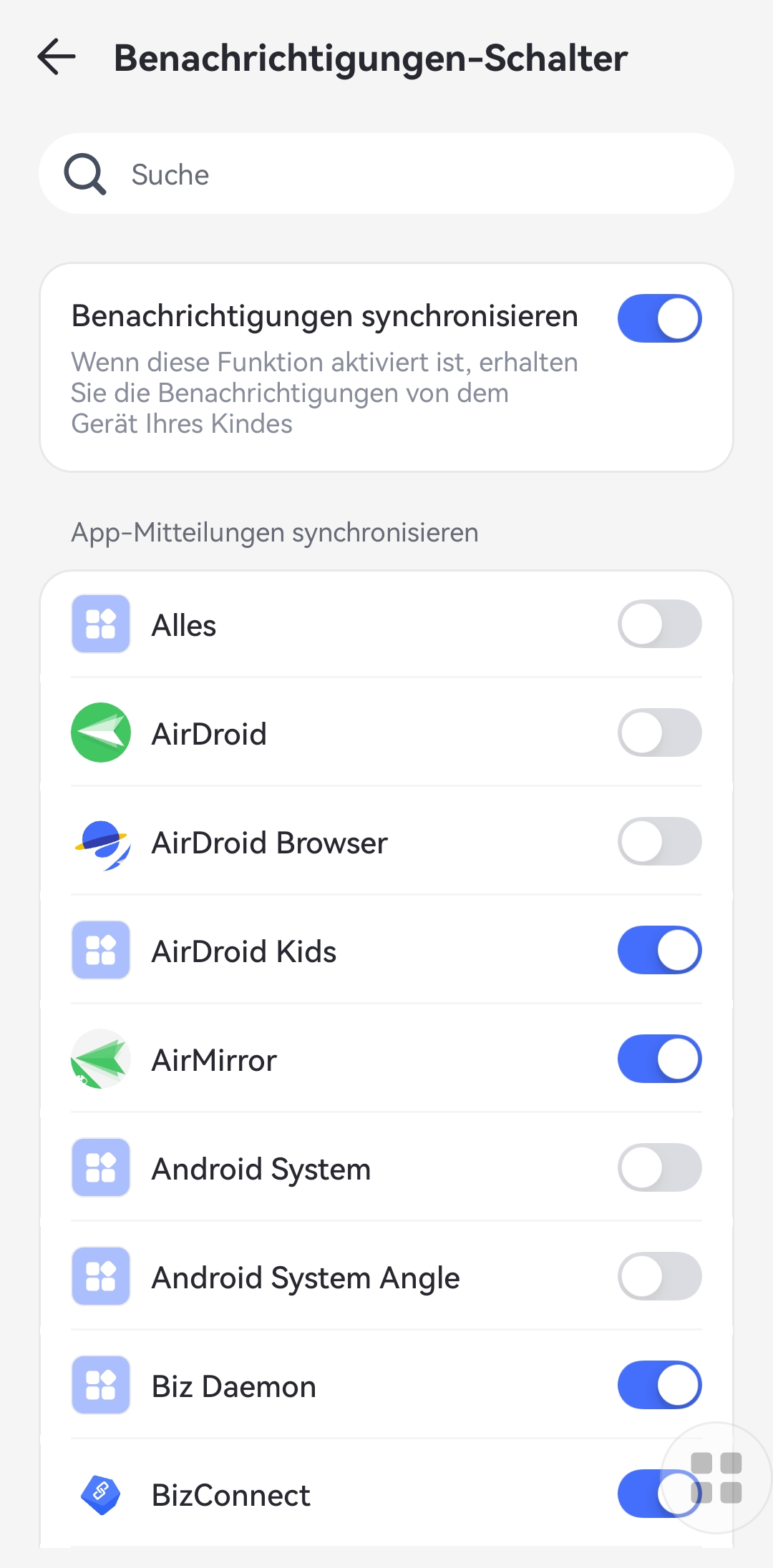
Task: Click the AirMirror app icon
Action: 100,1059
